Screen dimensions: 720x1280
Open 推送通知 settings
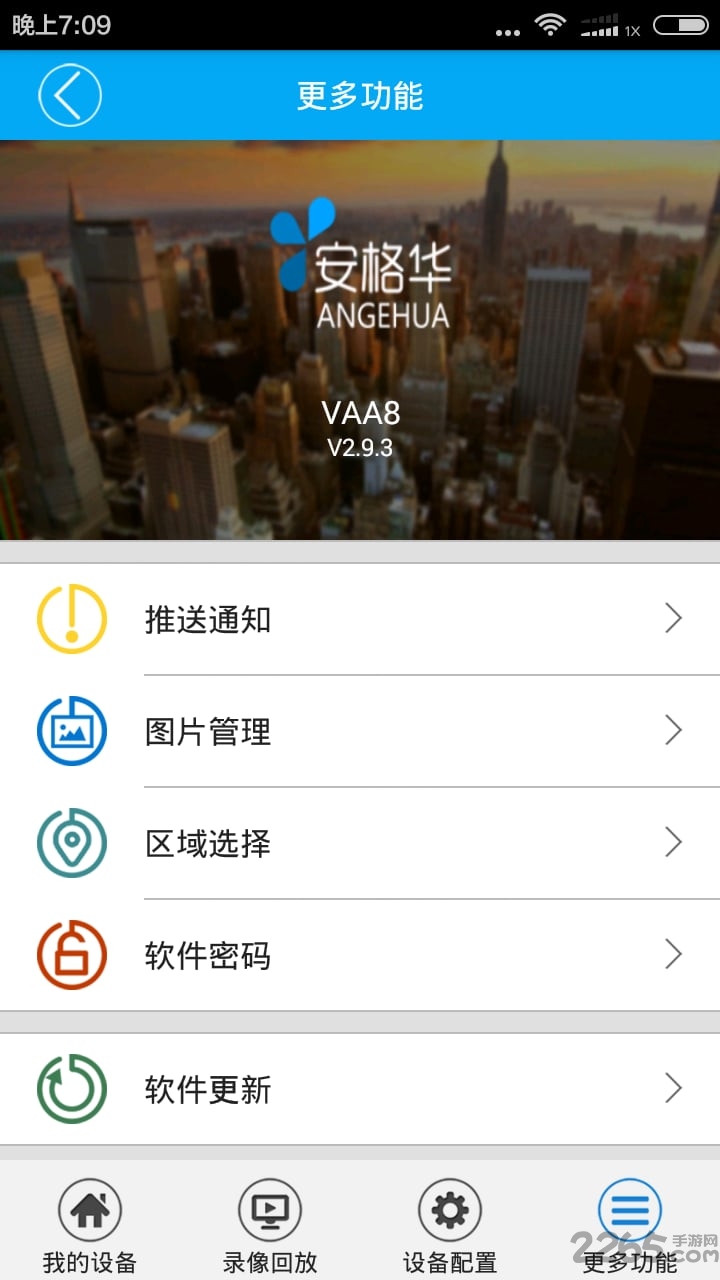(360, 619)
